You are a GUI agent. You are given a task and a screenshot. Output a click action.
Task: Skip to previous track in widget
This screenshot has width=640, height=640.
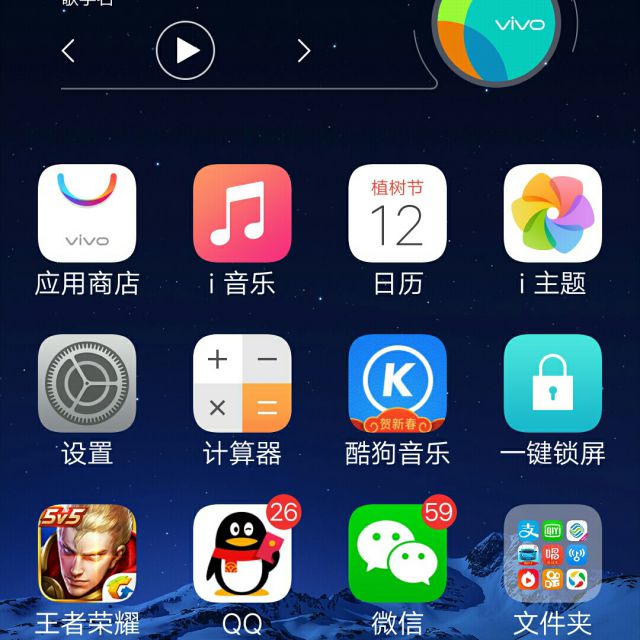(68, 51)
